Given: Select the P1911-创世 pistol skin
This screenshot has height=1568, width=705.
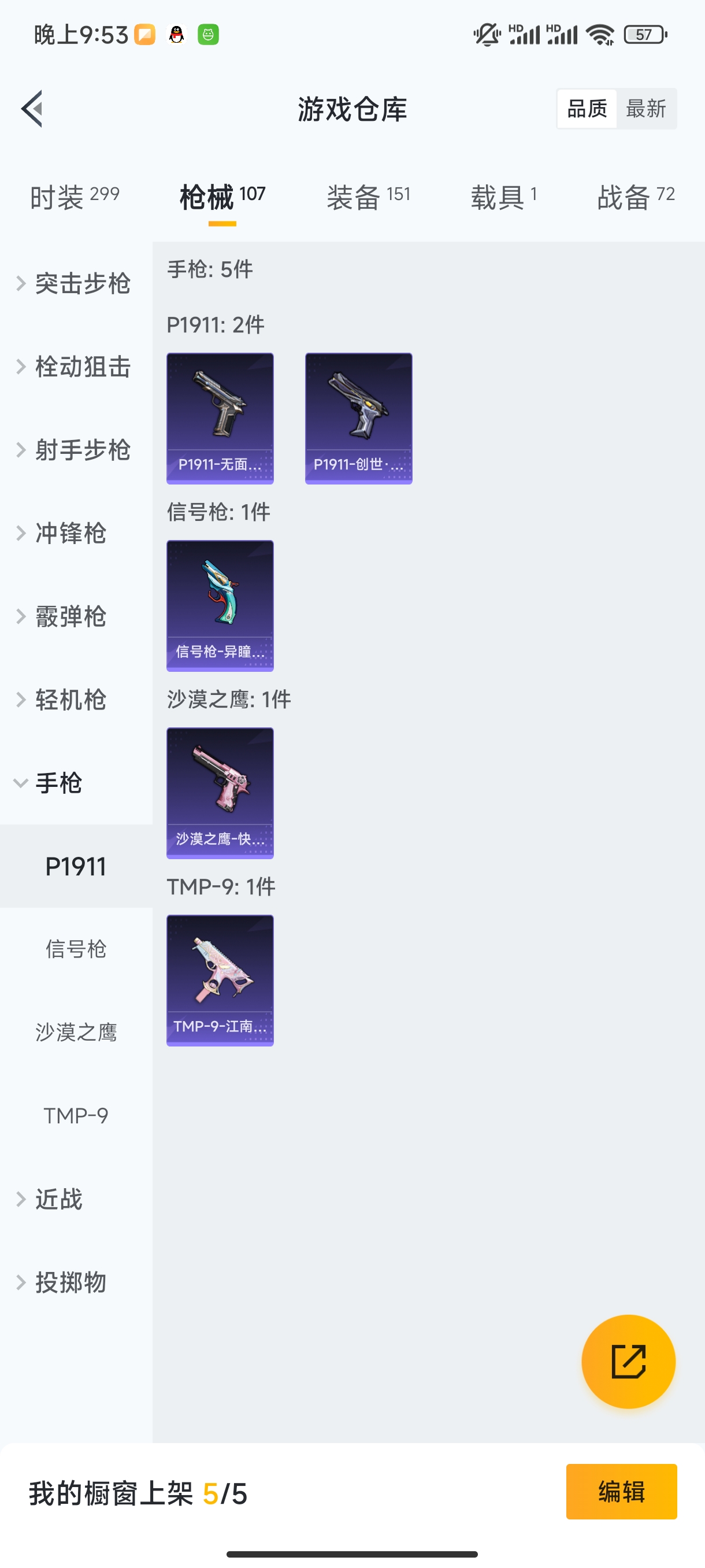Looking at the screenshot, I should (358, 417).
